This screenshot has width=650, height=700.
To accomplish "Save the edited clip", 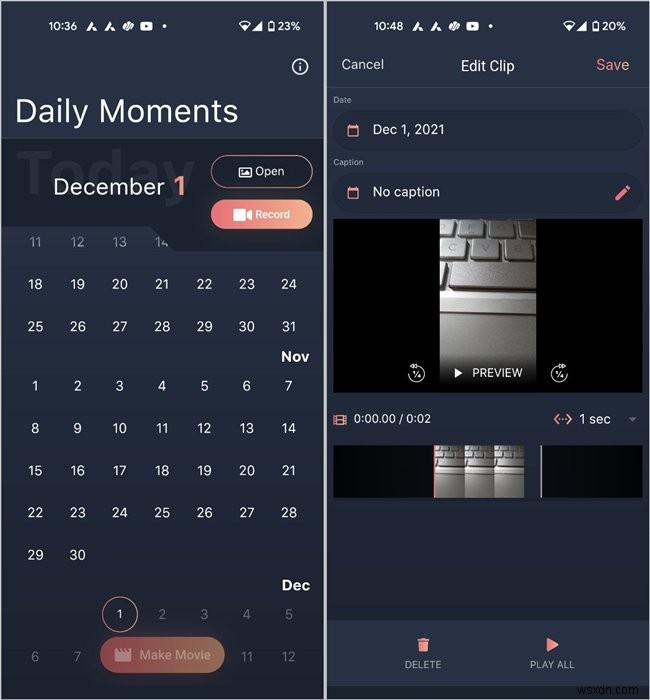I will point(612,64).
